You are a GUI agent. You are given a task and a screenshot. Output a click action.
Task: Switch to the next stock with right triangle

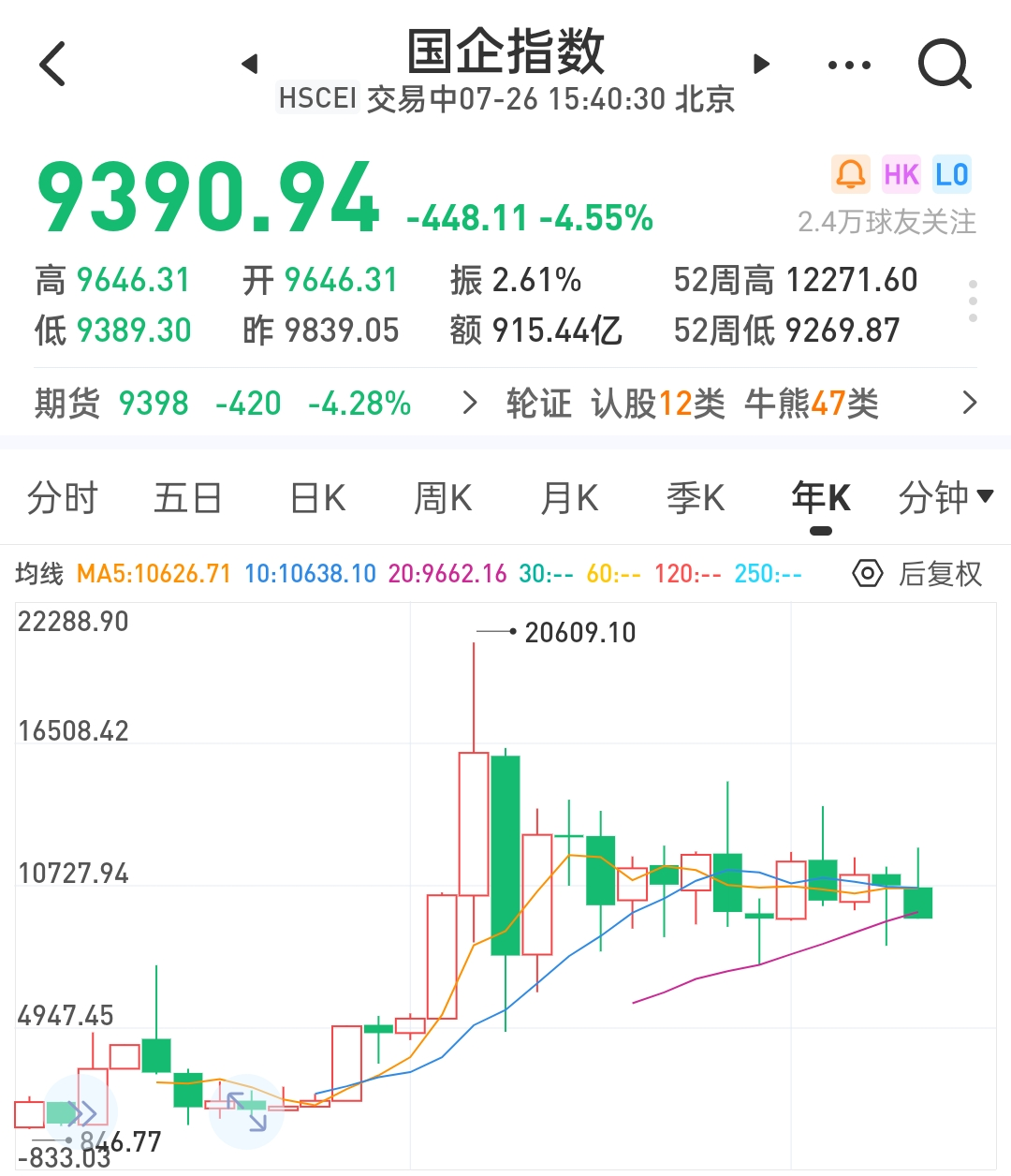[x=762, y=64]
